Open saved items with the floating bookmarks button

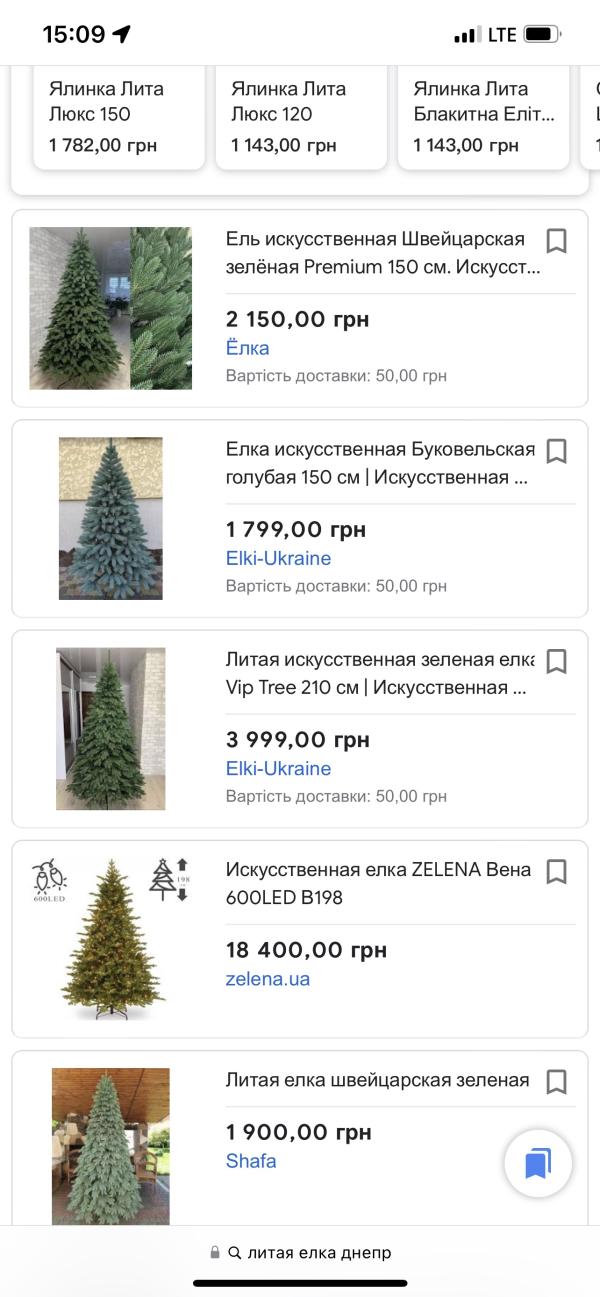[538, 1164]
